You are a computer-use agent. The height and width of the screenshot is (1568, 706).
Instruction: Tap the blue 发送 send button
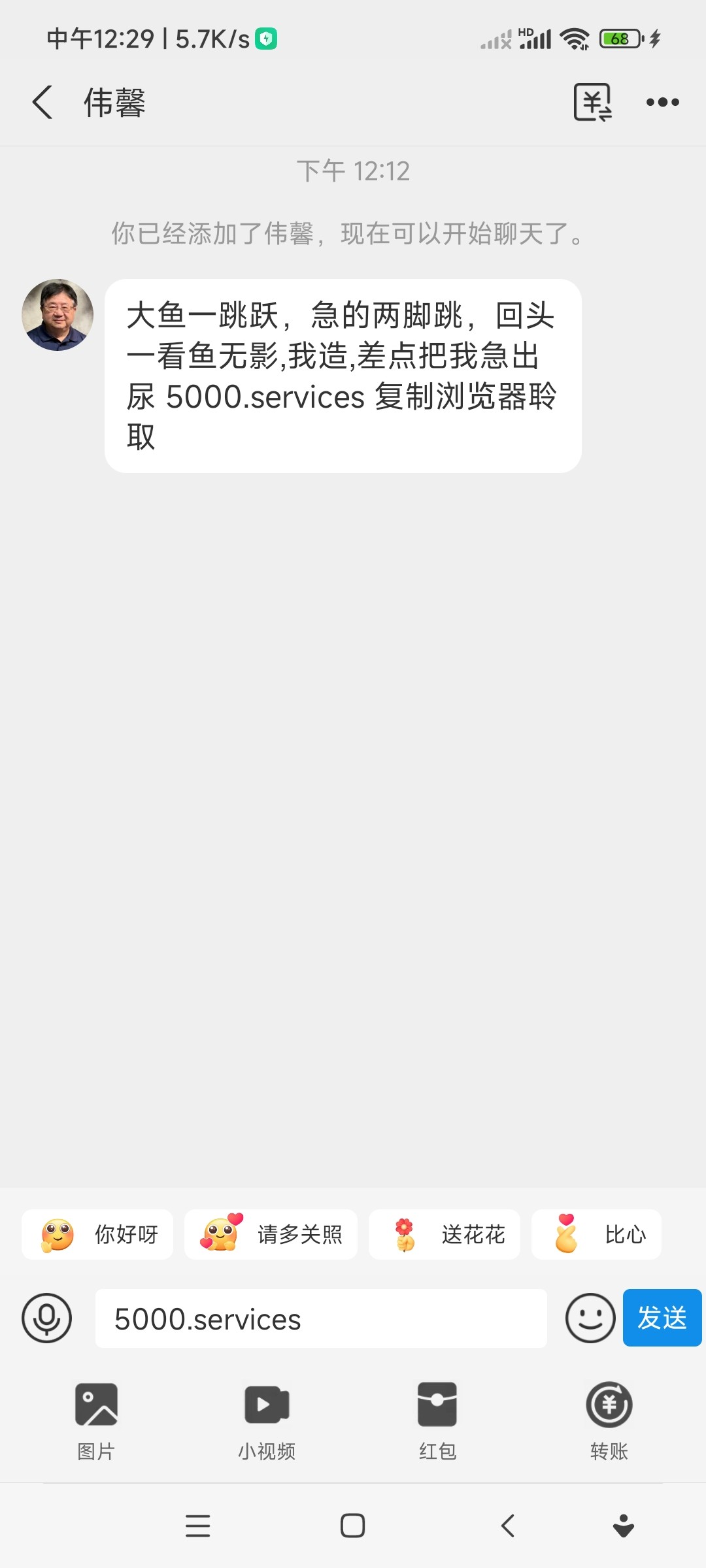coord(662,1318)
